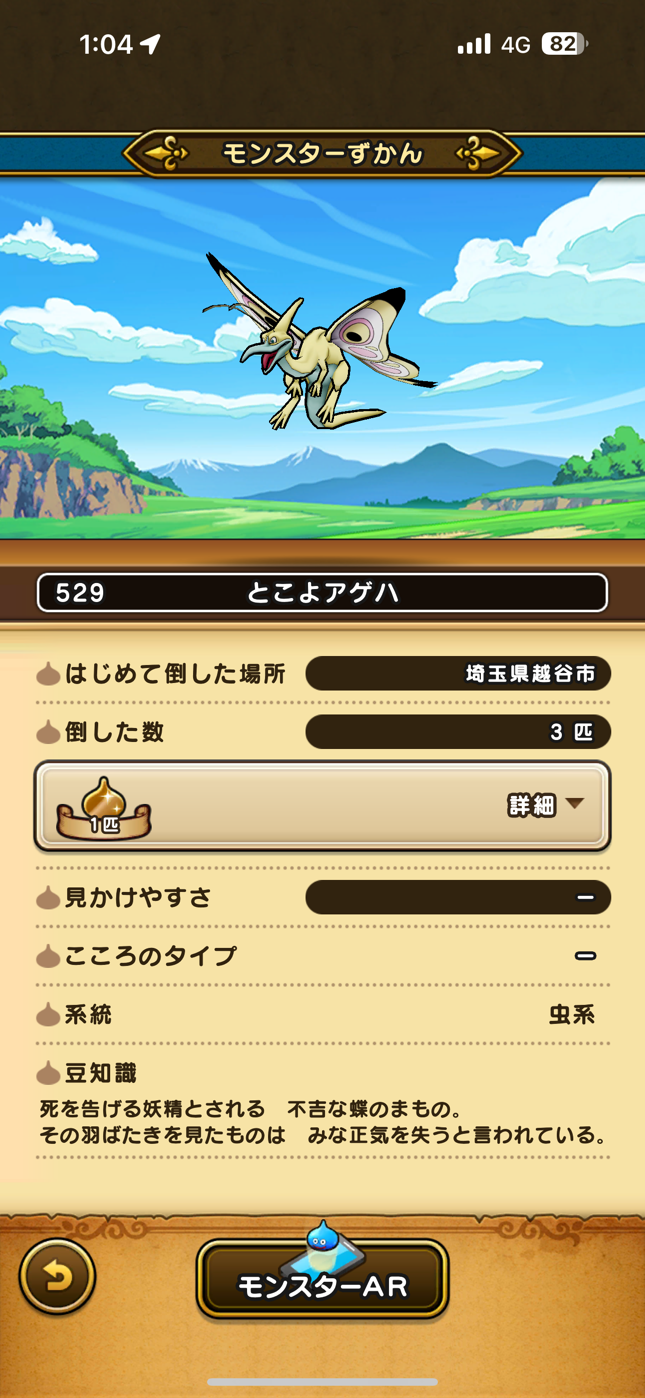
Task: Go back with the round return arrow button
Action: coord(57,1277)
